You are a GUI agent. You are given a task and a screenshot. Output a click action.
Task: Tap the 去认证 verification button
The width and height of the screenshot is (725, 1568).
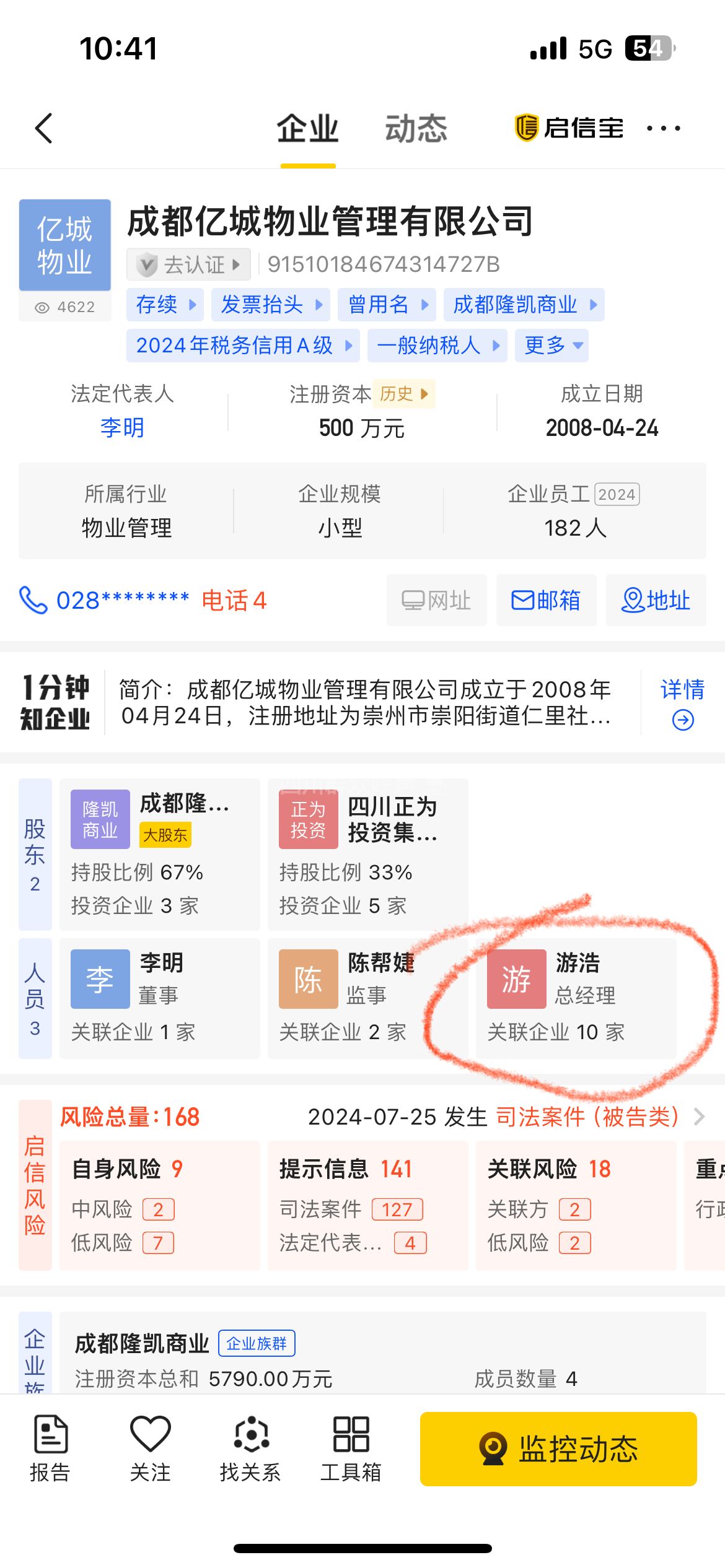(x=189, y=264)
